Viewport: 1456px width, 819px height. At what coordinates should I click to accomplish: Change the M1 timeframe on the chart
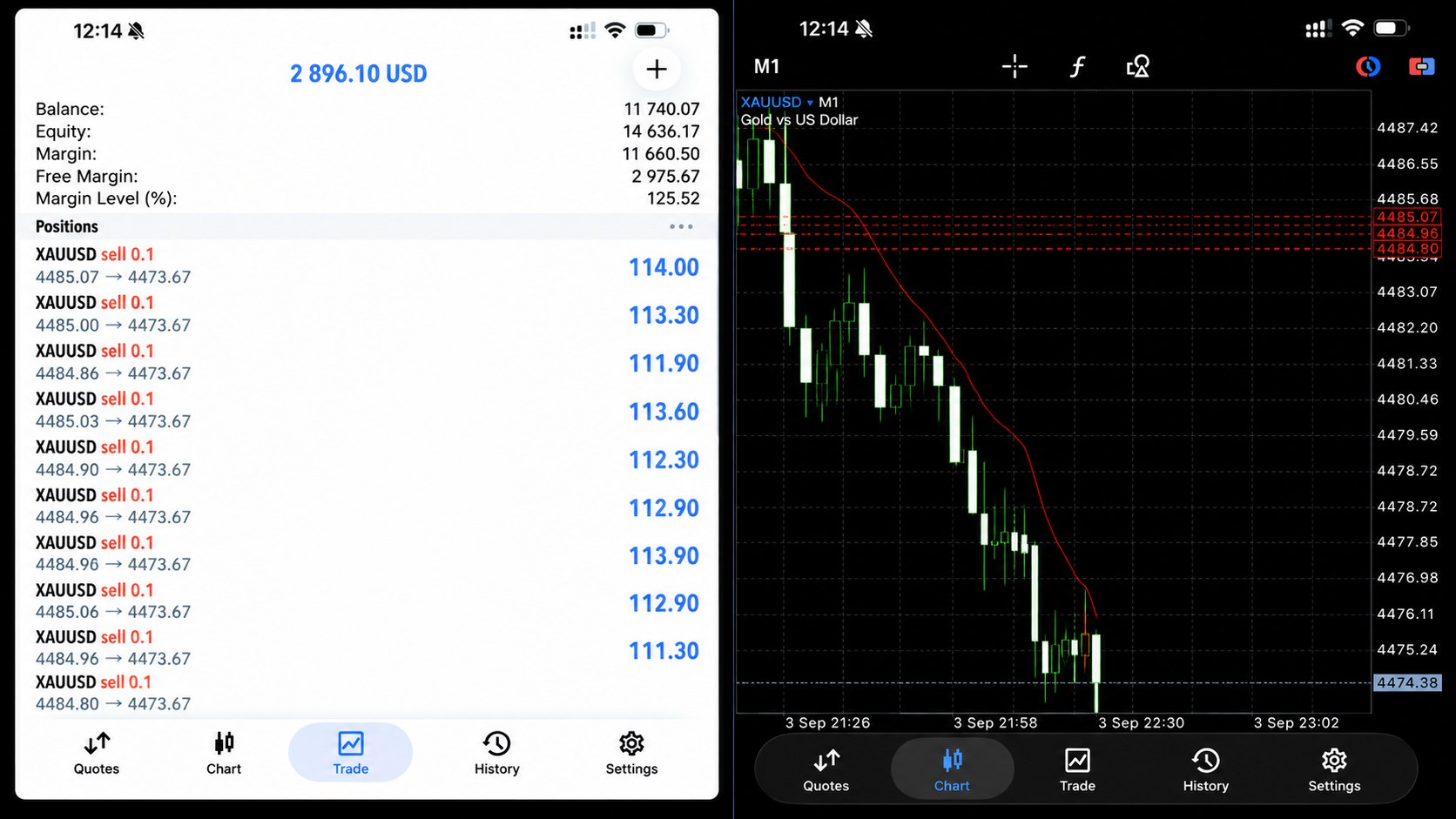(x=766, y=66)
